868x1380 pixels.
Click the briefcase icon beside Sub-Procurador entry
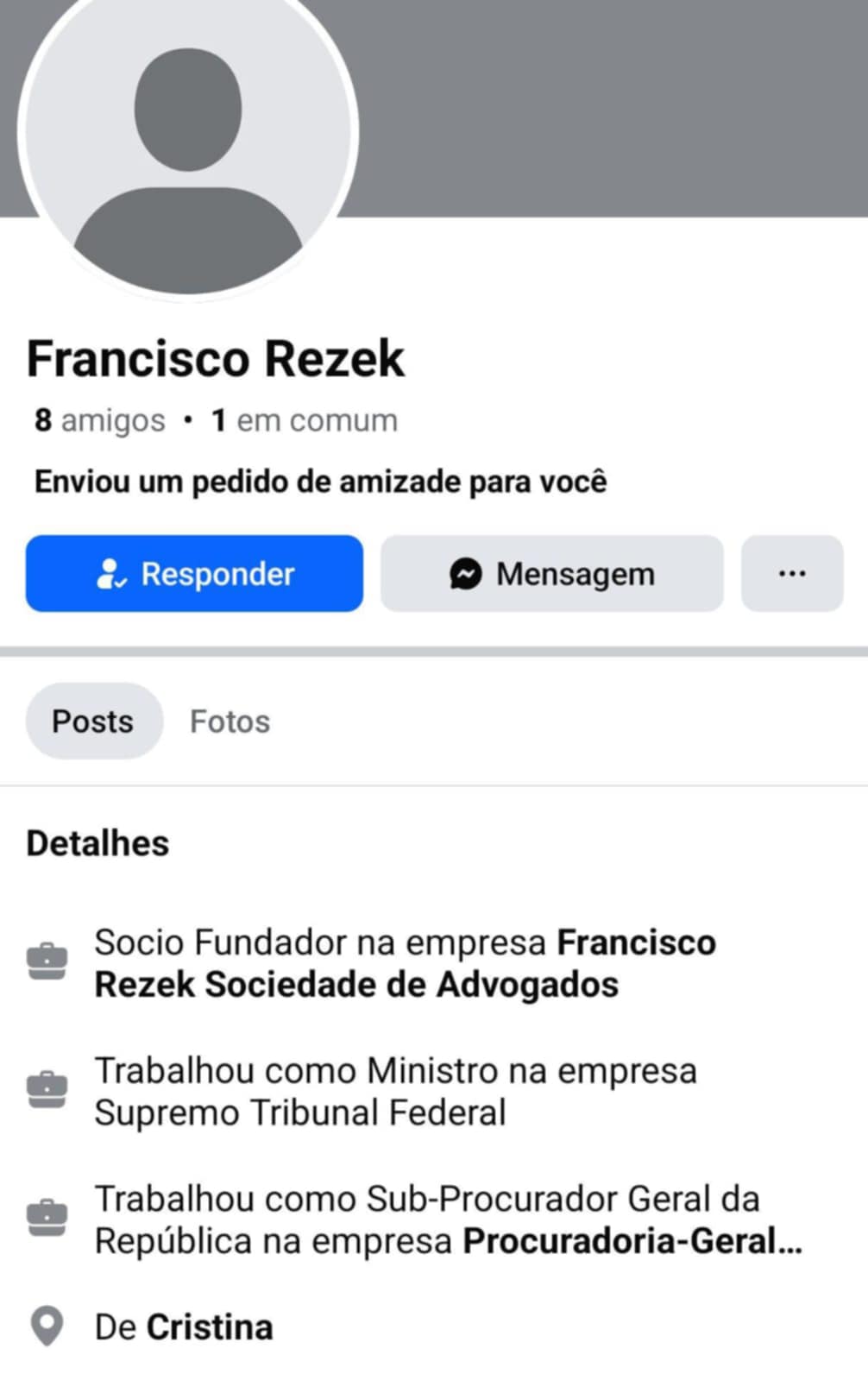tap(49, 1217)
